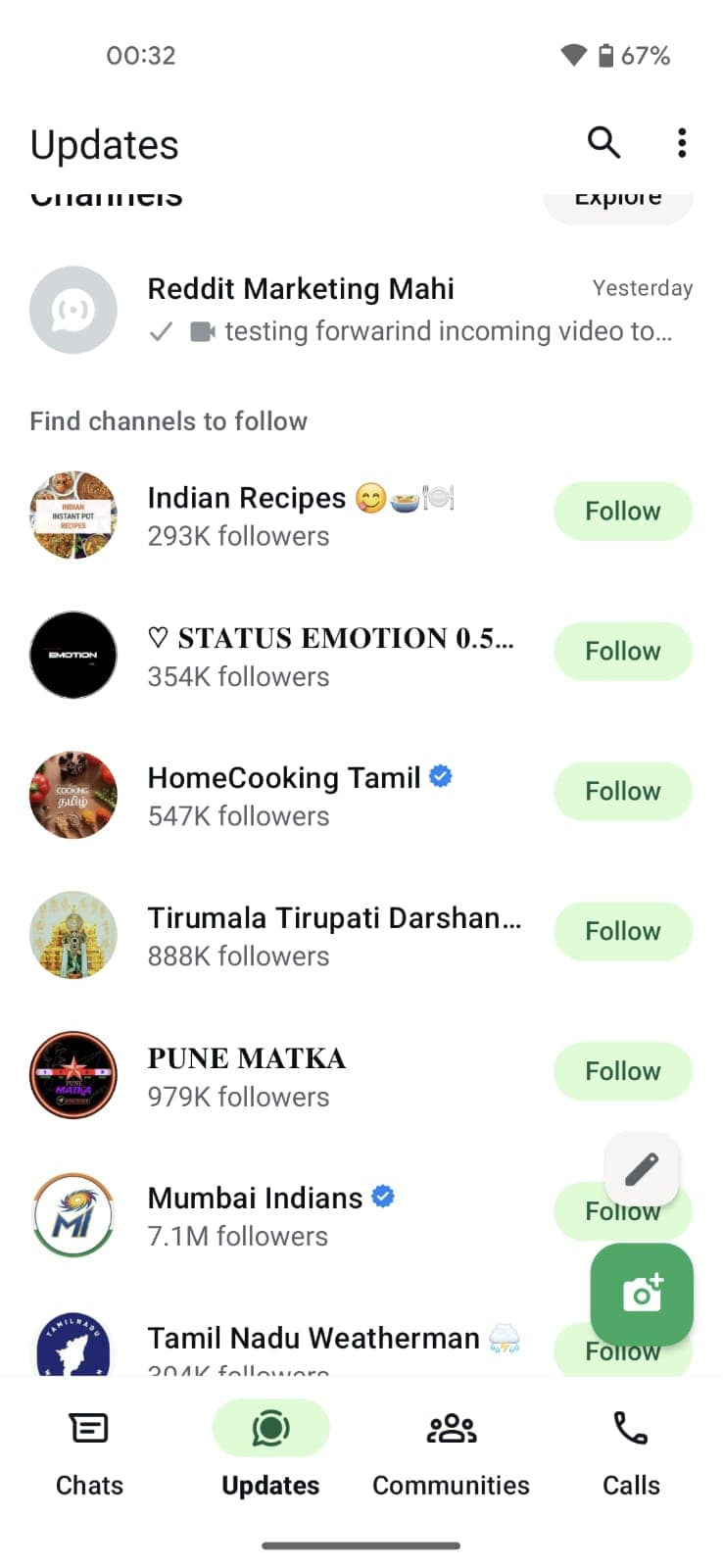The image size is (723, 1568).
Task: Open the Reddit Marketing Mahi channel avatar
Action: [73, 310]
